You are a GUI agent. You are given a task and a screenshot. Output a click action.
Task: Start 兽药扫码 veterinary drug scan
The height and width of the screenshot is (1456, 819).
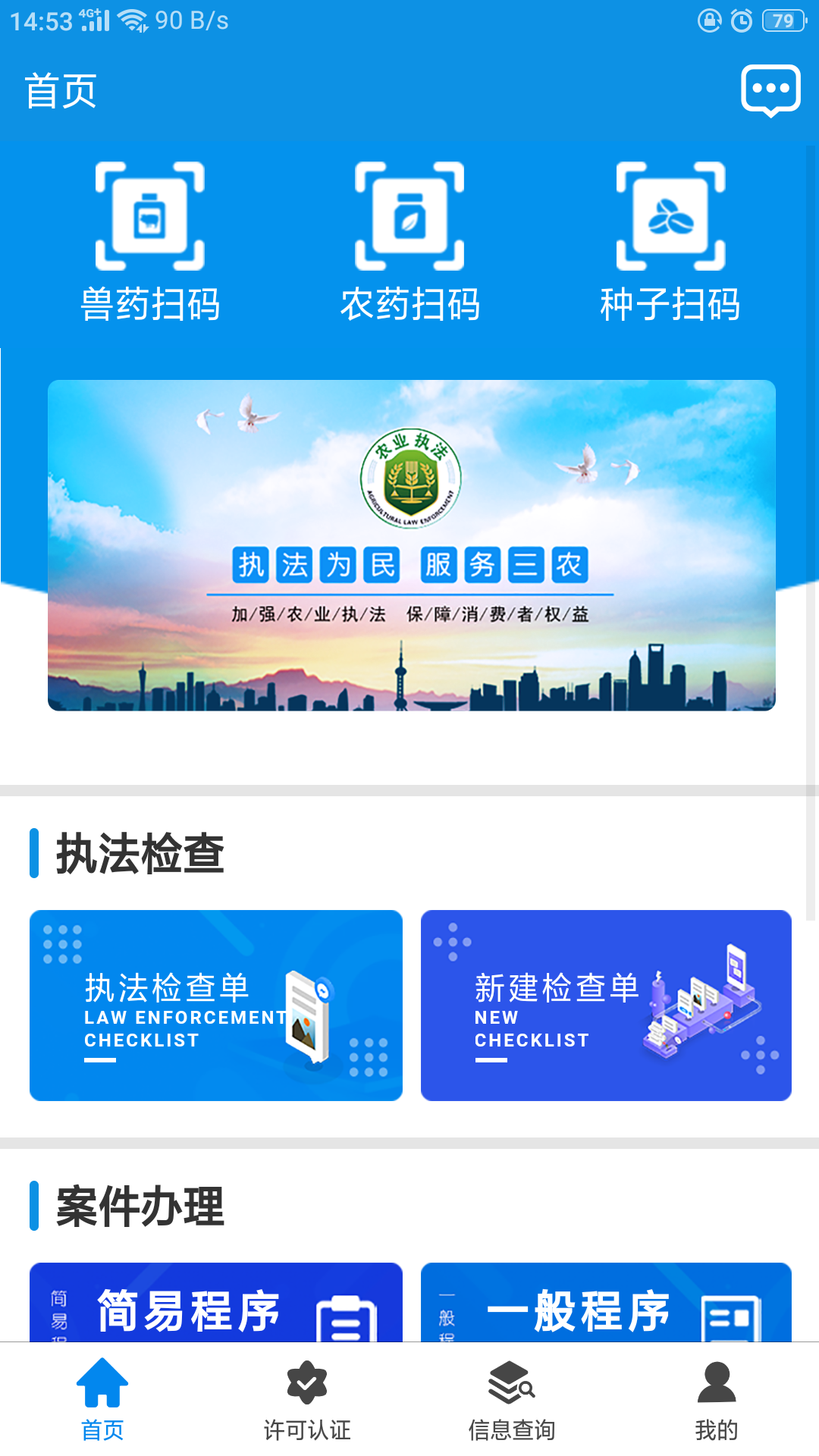click(150, 241)
